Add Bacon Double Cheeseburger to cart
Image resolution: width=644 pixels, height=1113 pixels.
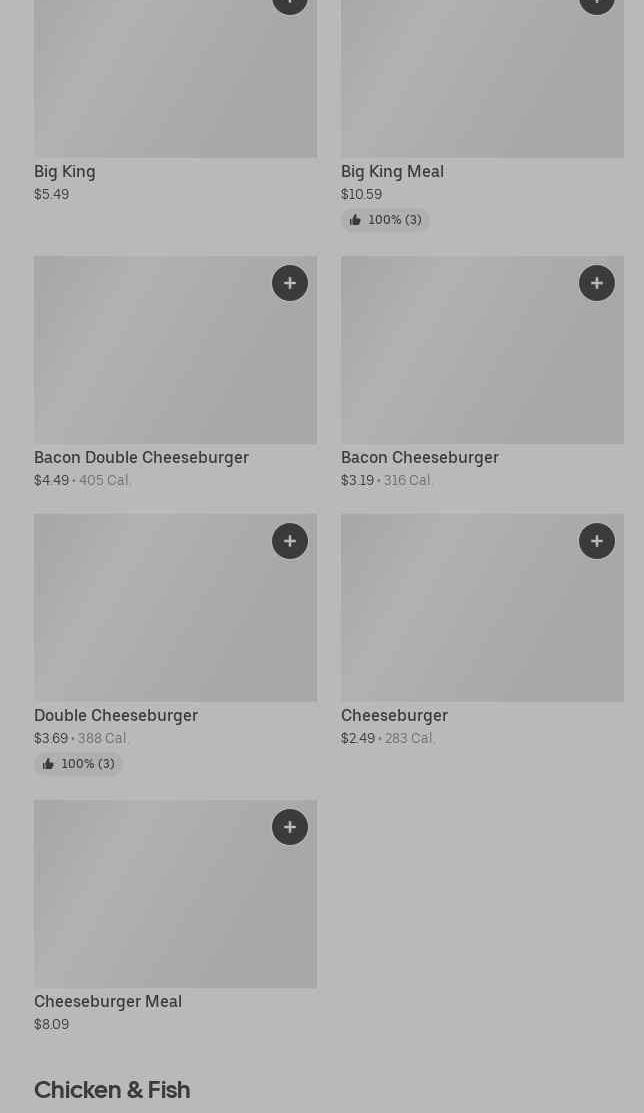[290, 283]
